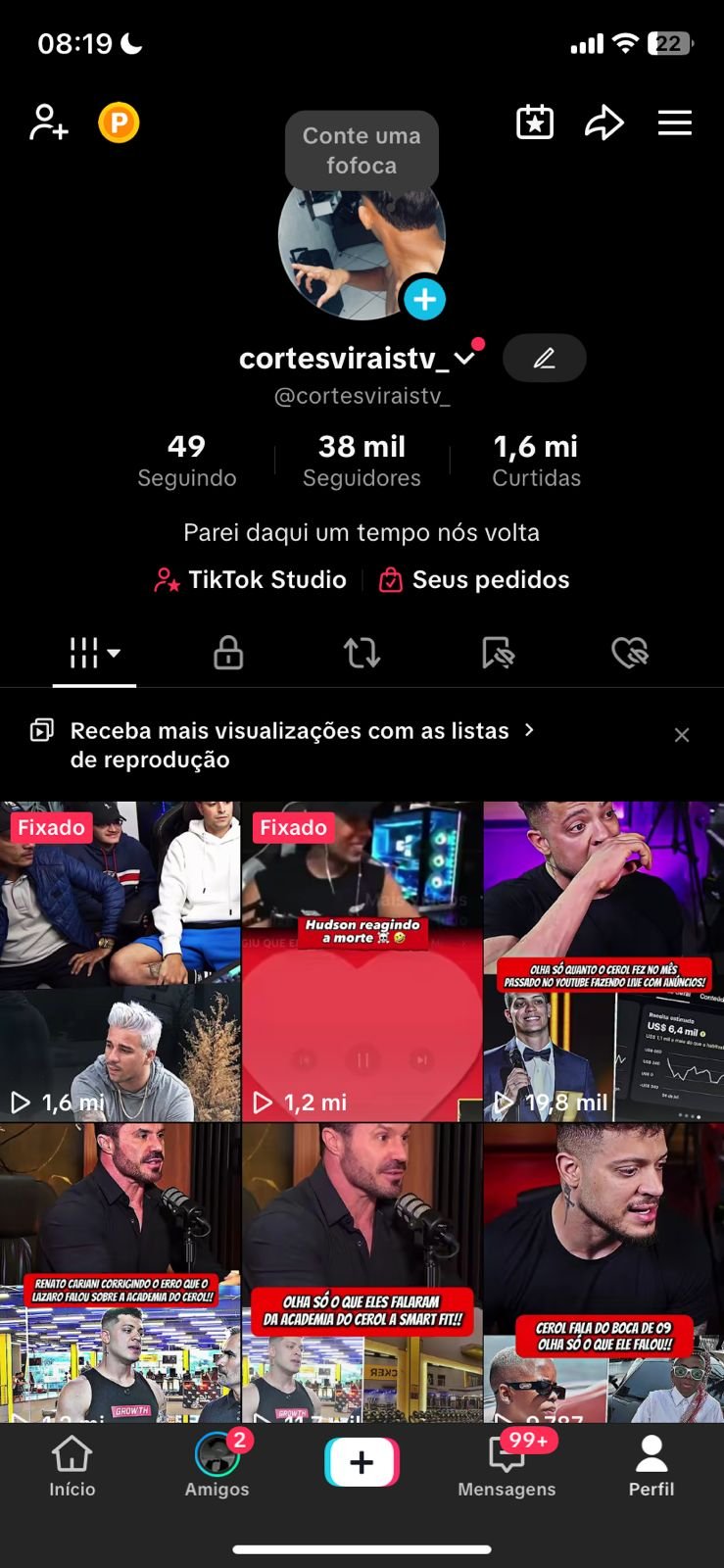Viewport: 724px width, 1568px height.
Task: Share this profile
Action: point(603,123)
